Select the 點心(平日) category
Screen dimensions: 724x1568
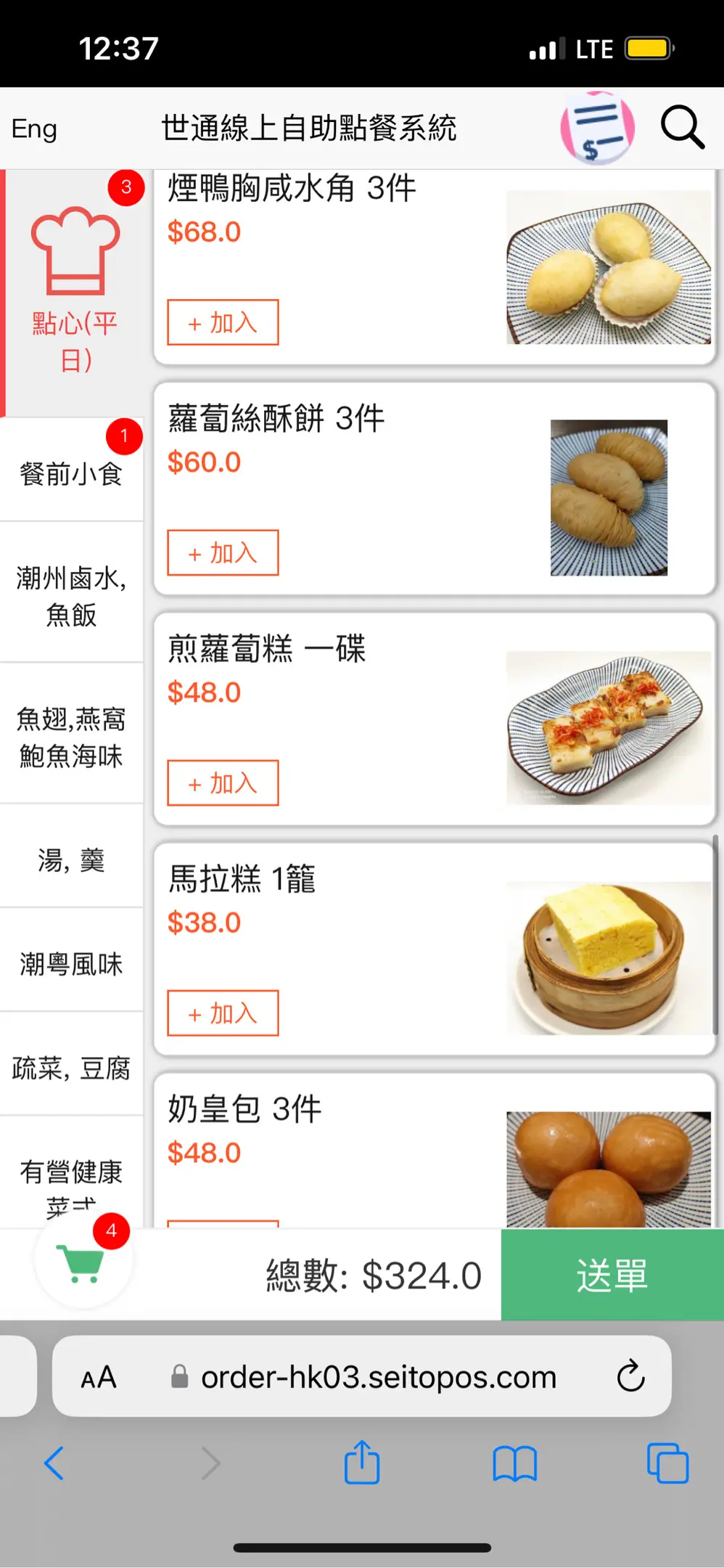pyautogui.click(x=74, y=290)
